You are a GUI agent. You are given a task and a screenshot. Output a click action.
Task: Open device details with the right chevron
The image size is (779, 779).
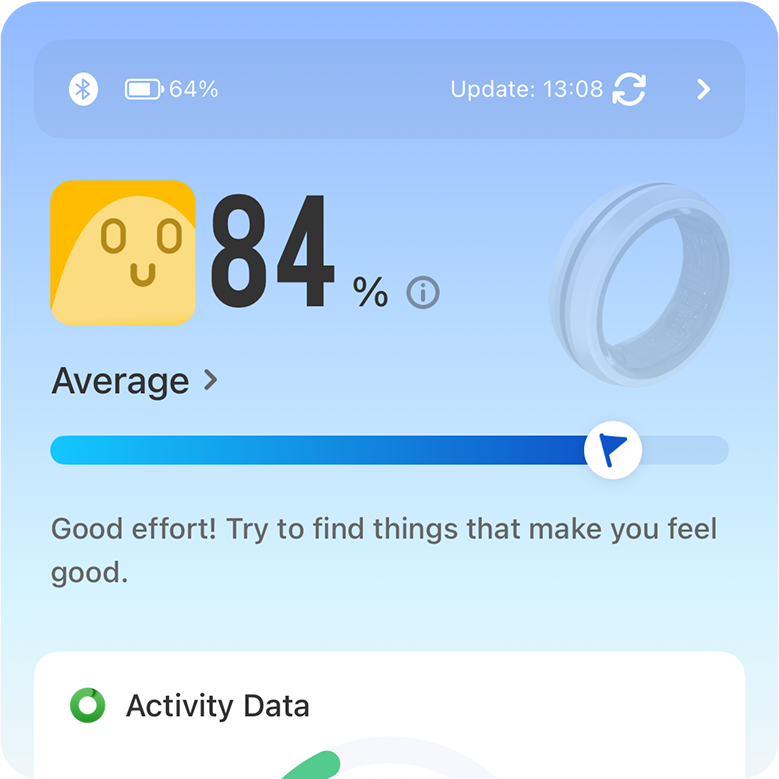pyautogui.click(x=704, y=90)
